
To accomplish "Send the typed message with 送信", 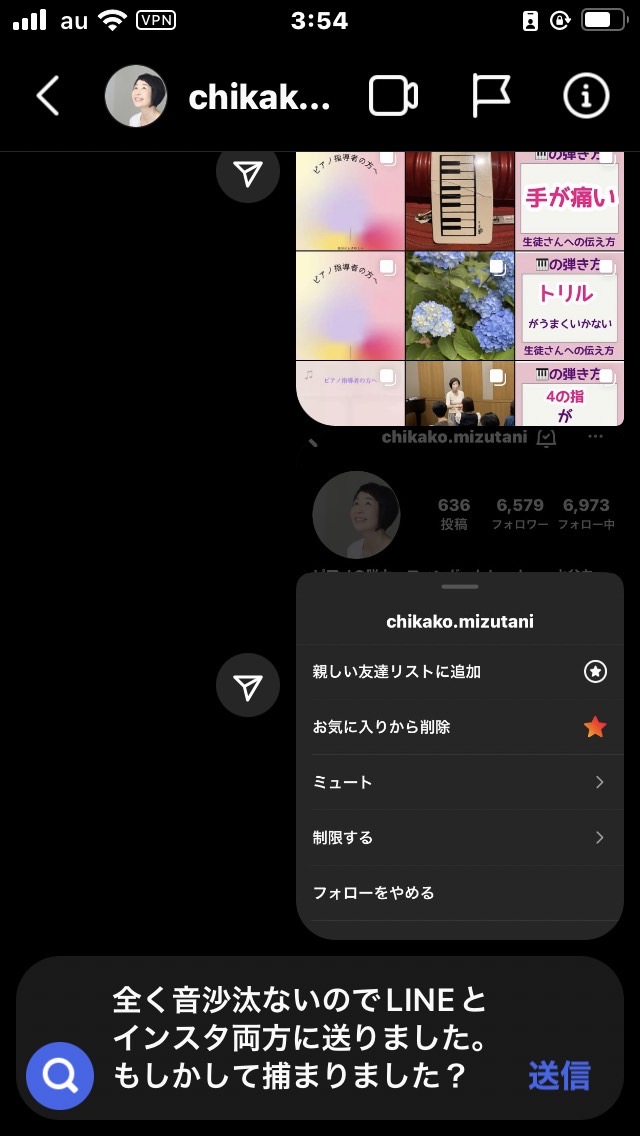I will (559, 1076).
